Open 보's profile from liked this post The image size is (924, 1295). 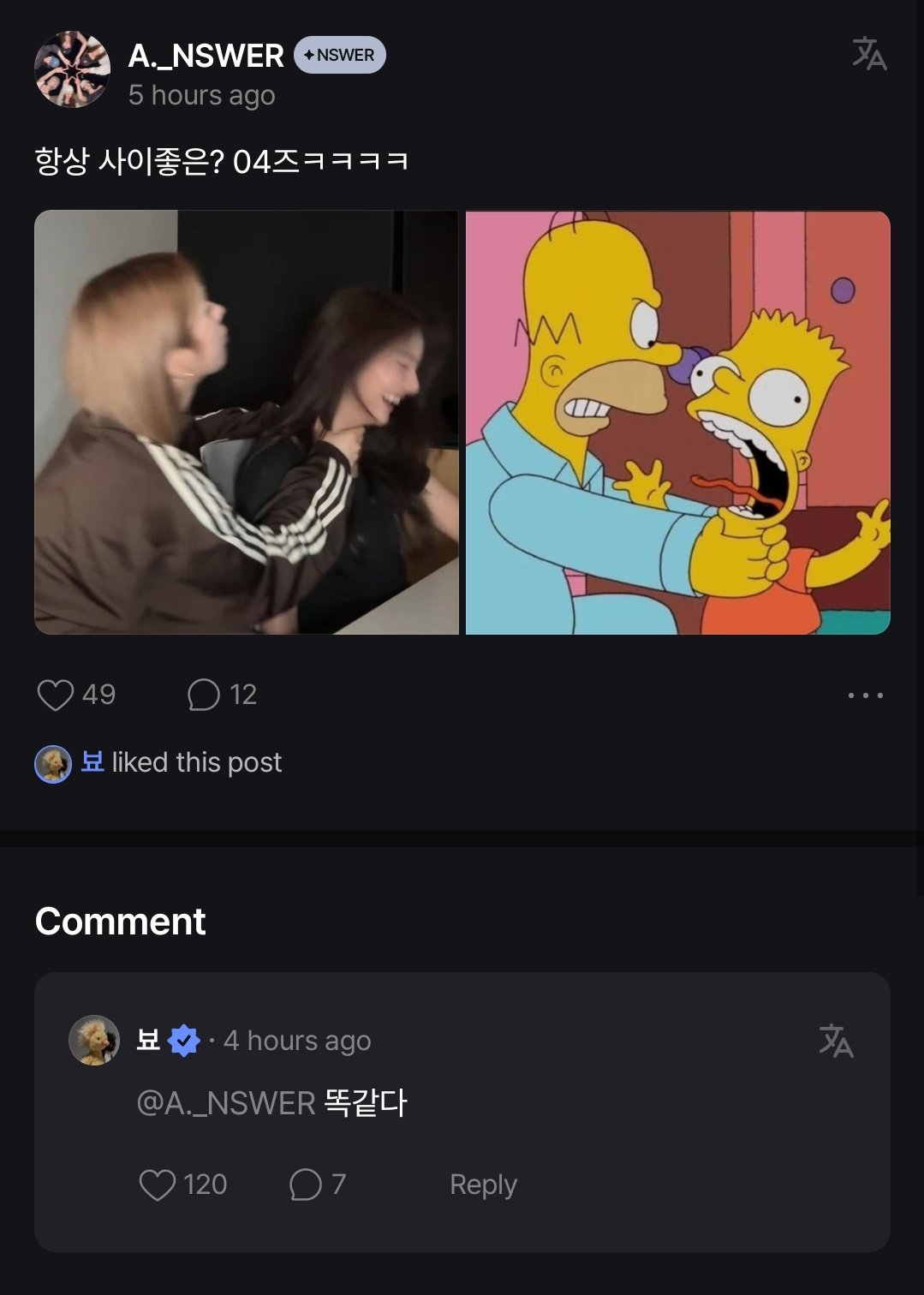click(53, 763)
